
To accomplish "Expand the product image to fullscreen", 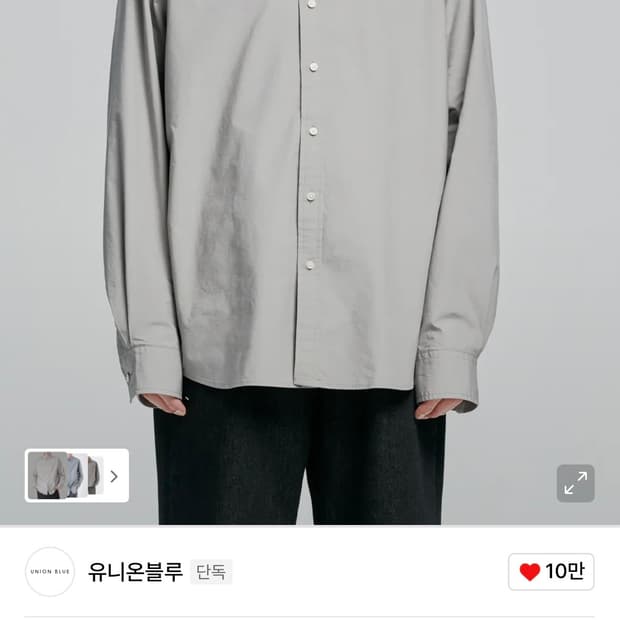I will [575, 483].
